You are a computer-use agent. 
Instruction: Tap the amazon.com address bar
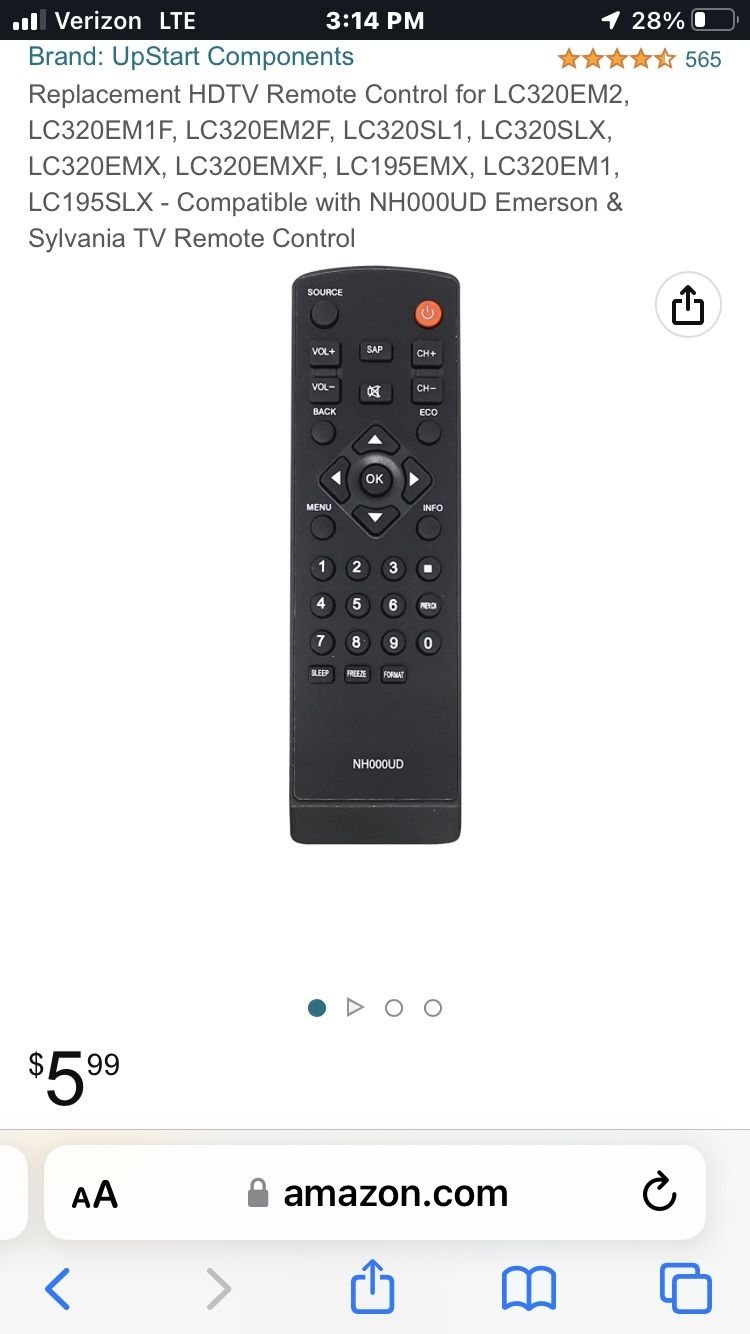[x=378, y=1193]
